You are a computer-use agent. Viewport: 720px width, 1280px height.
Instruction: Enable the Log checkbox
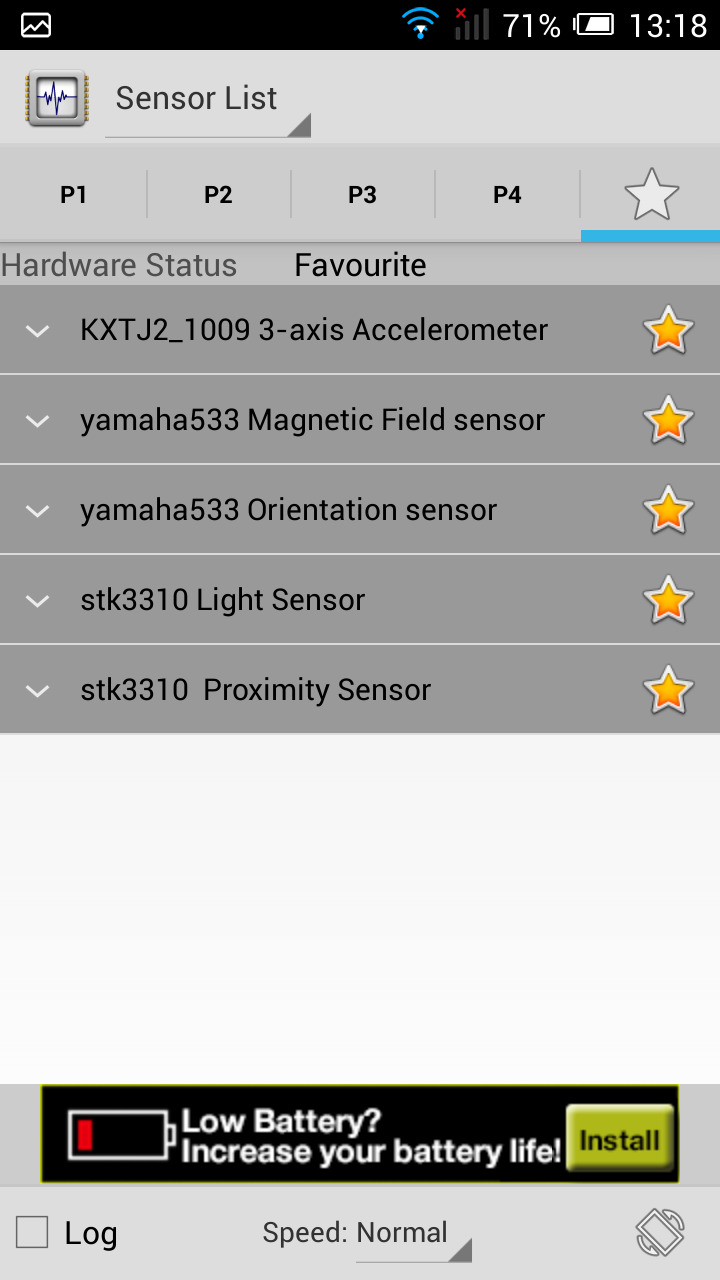32,1232
